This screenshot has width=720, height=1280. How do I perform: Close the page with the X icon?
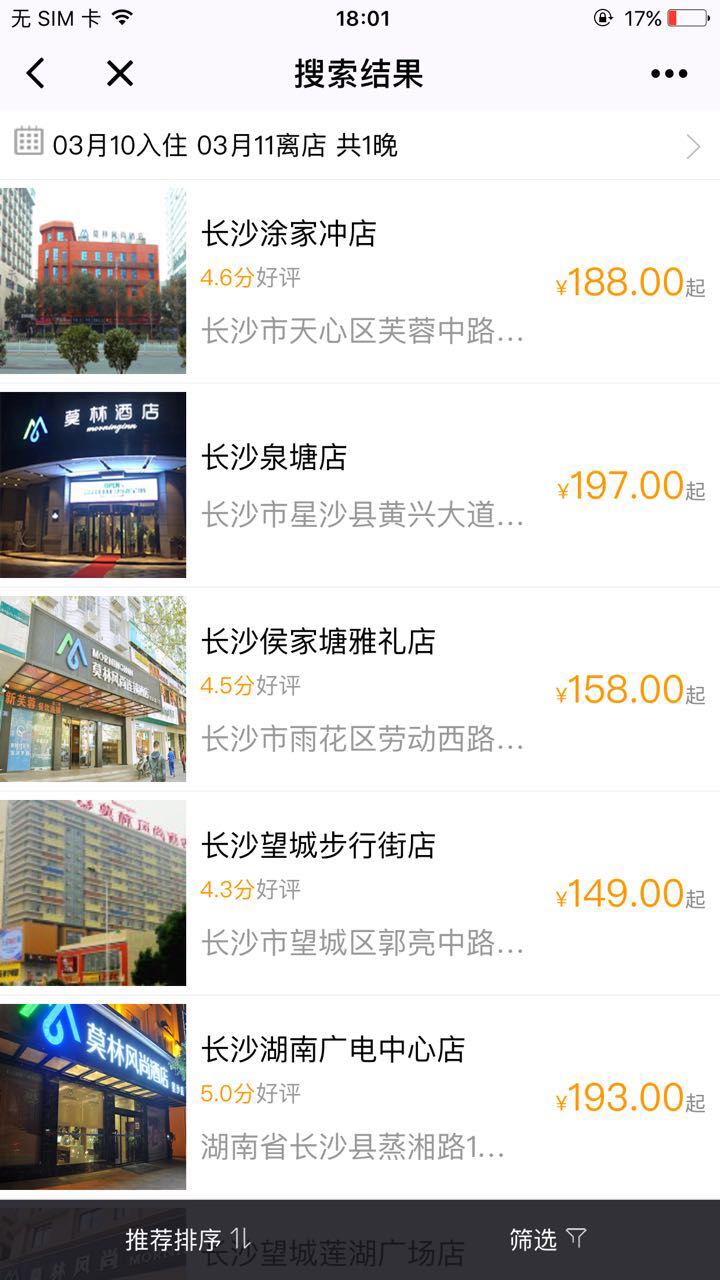120,73
